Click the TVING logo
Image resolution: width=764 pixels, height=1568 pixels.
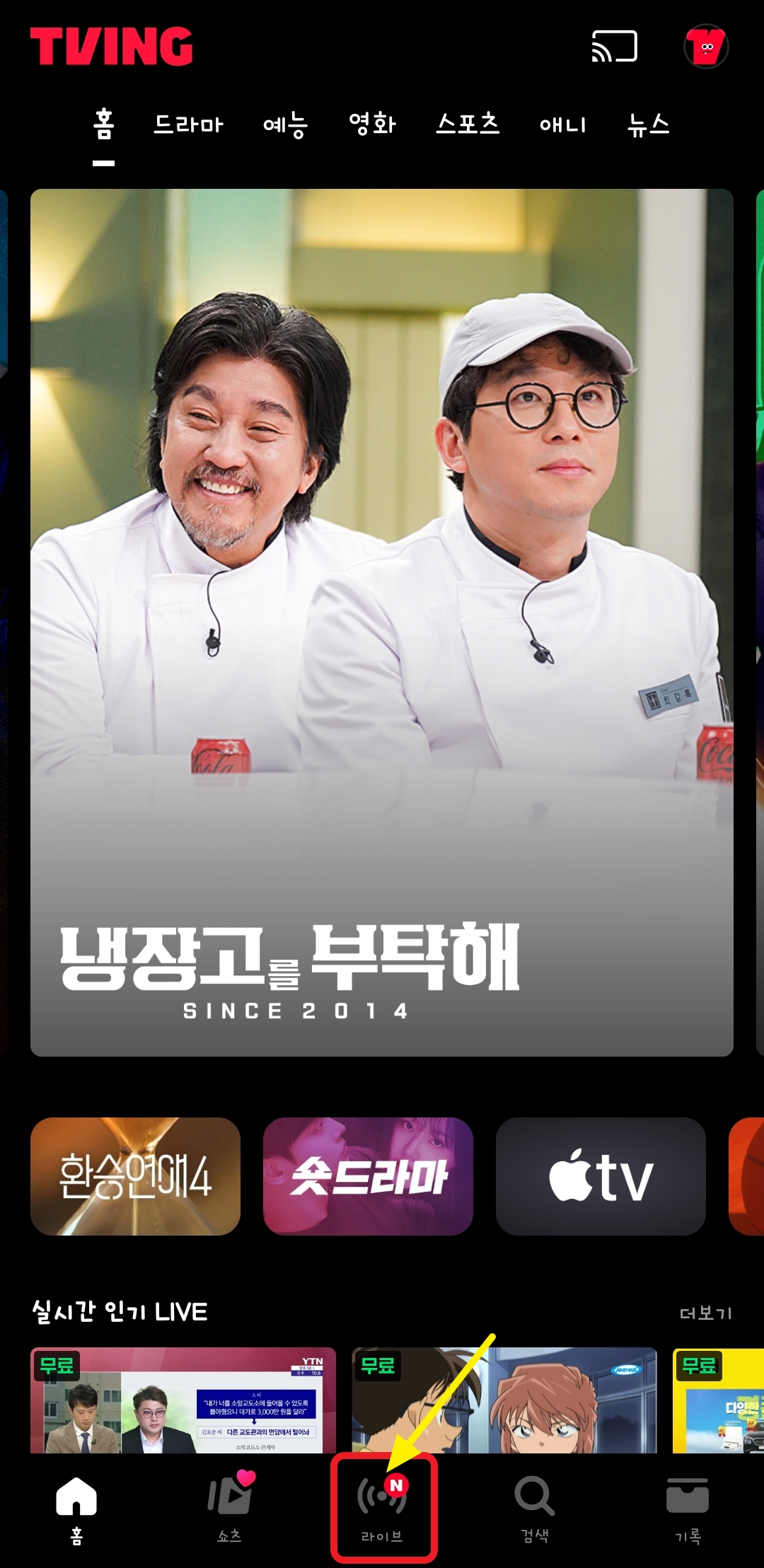coord(111,47)
